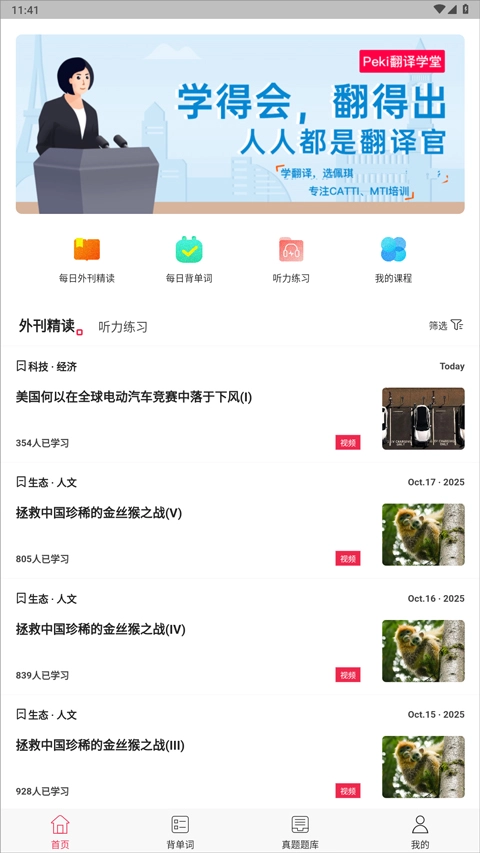480x853 pixels.
Task: Open the 我的 profile tab
Action: click(420, 832)
